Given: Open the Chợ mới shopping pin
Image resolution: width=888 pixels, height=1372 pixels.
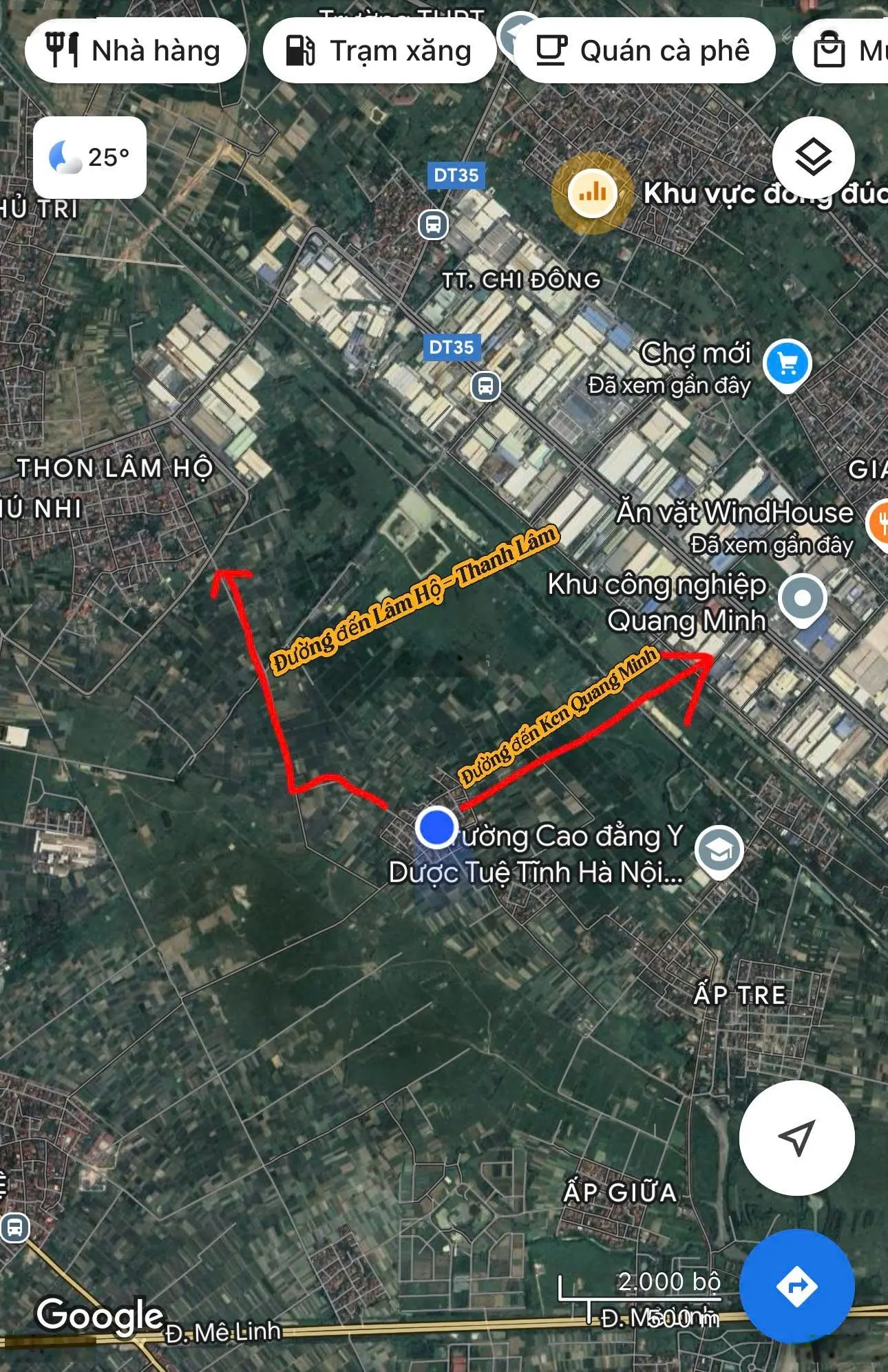Looking at the screenshot, I should click(788, 364).
